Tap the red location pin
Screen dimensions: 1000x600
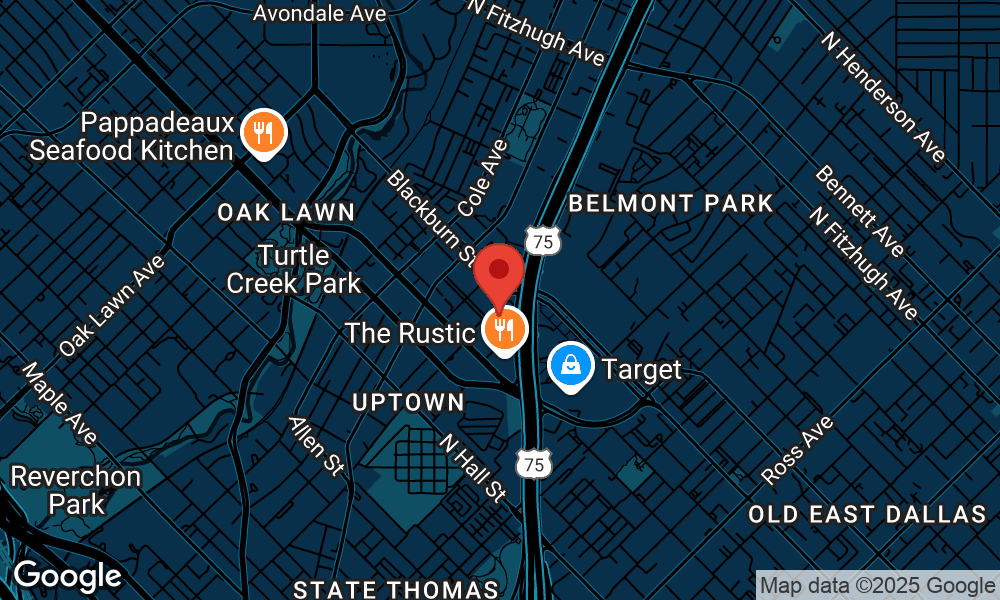click(499, 273)
